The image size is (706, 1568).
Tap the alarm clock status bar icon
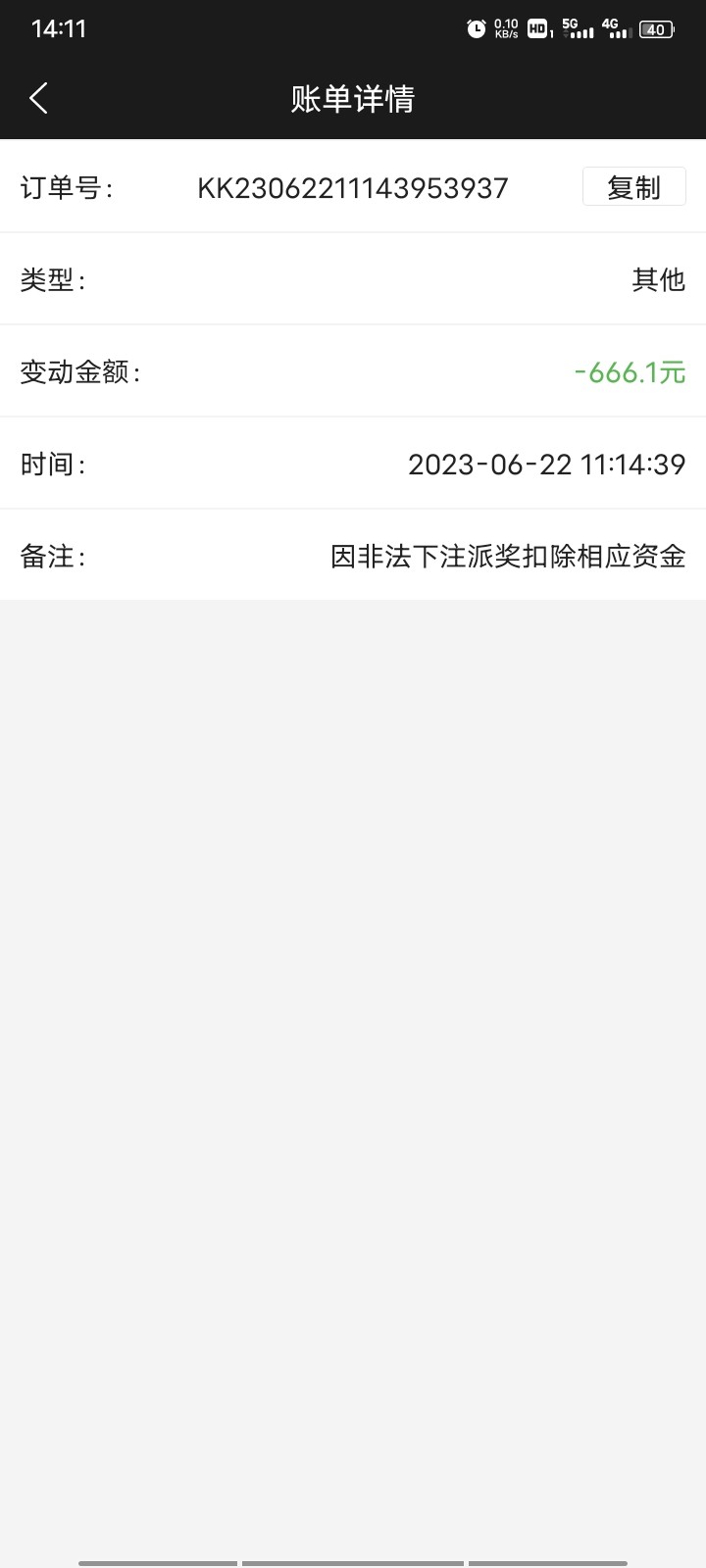click(x=476, y=28)
